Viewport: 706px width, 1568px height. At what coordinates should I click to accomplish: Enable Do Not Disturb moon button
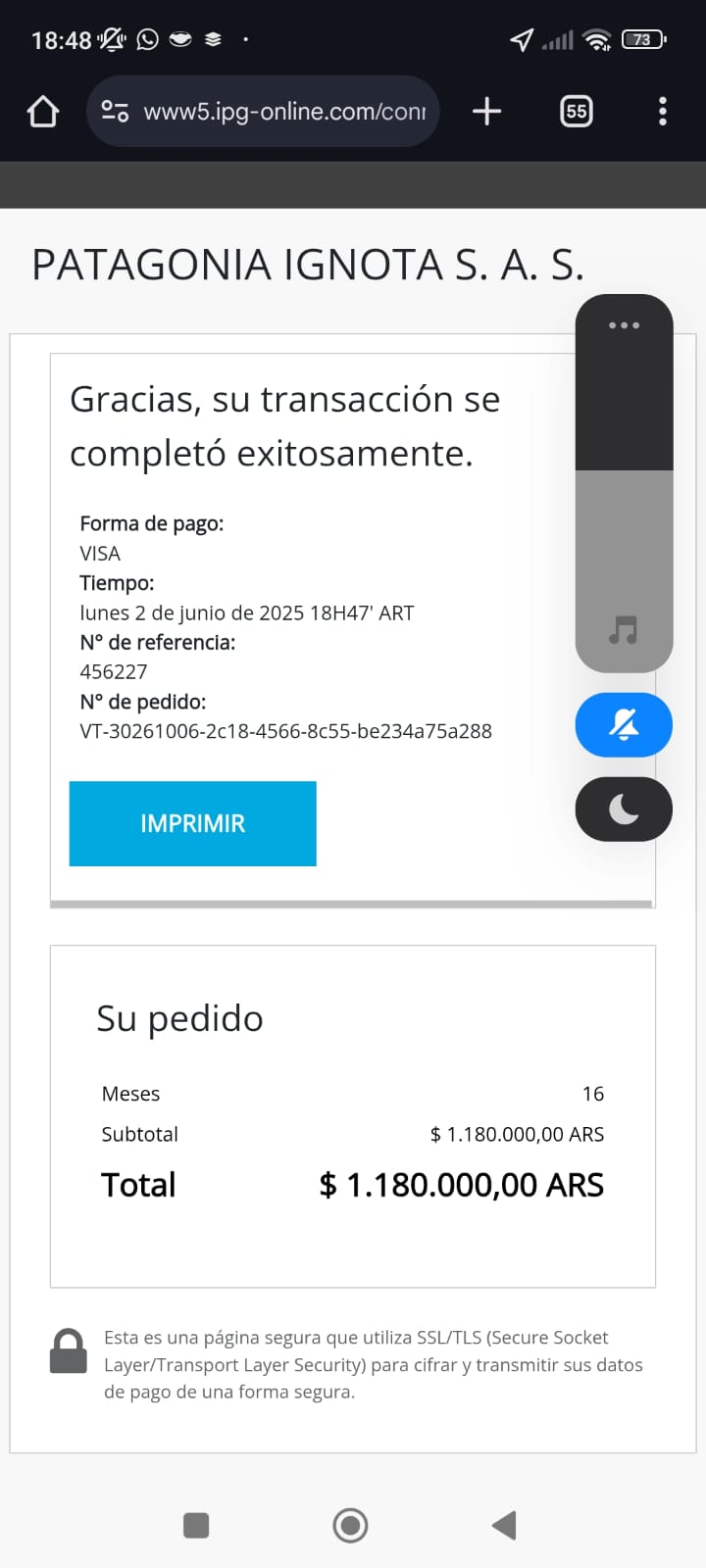pos(624,809)
